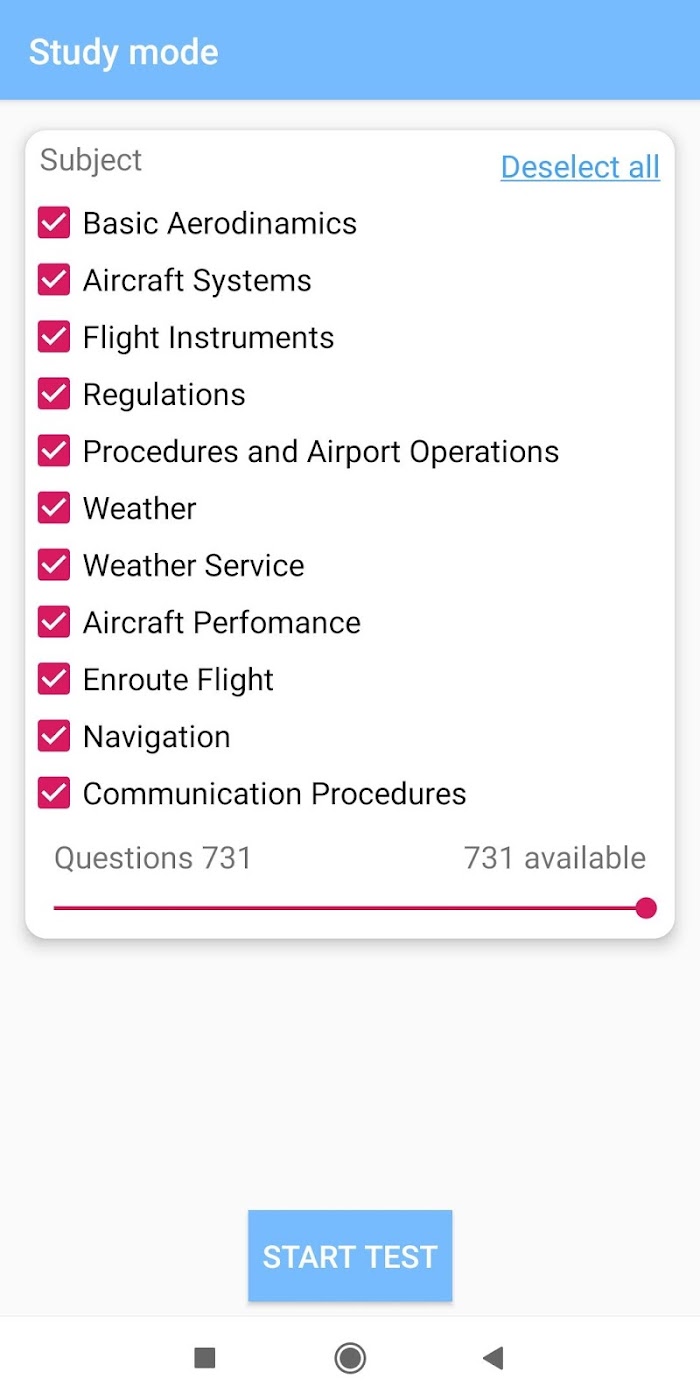Uncheck the Aircraft Systems checkbox
Image resolution: width=700 pixels, height=1400 pixels.
point(54,280)
